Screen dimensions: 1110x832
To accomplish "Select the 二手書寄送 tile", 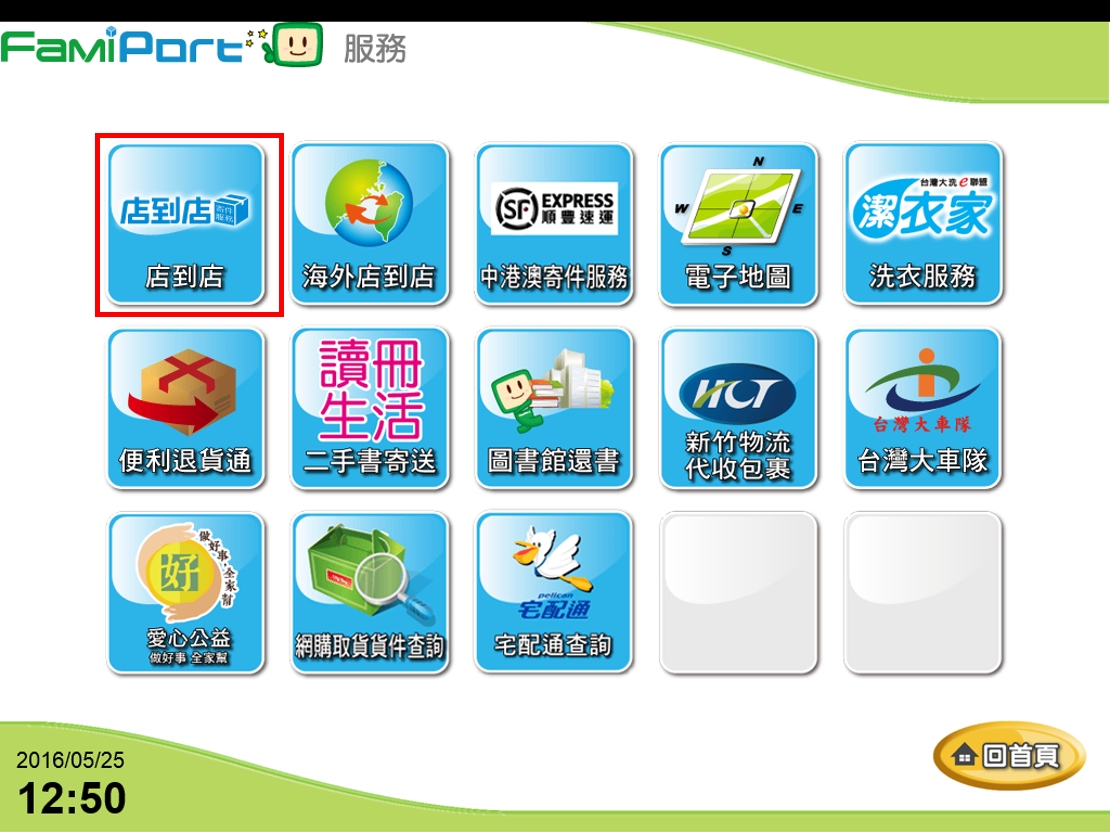I will coord(370,409).
